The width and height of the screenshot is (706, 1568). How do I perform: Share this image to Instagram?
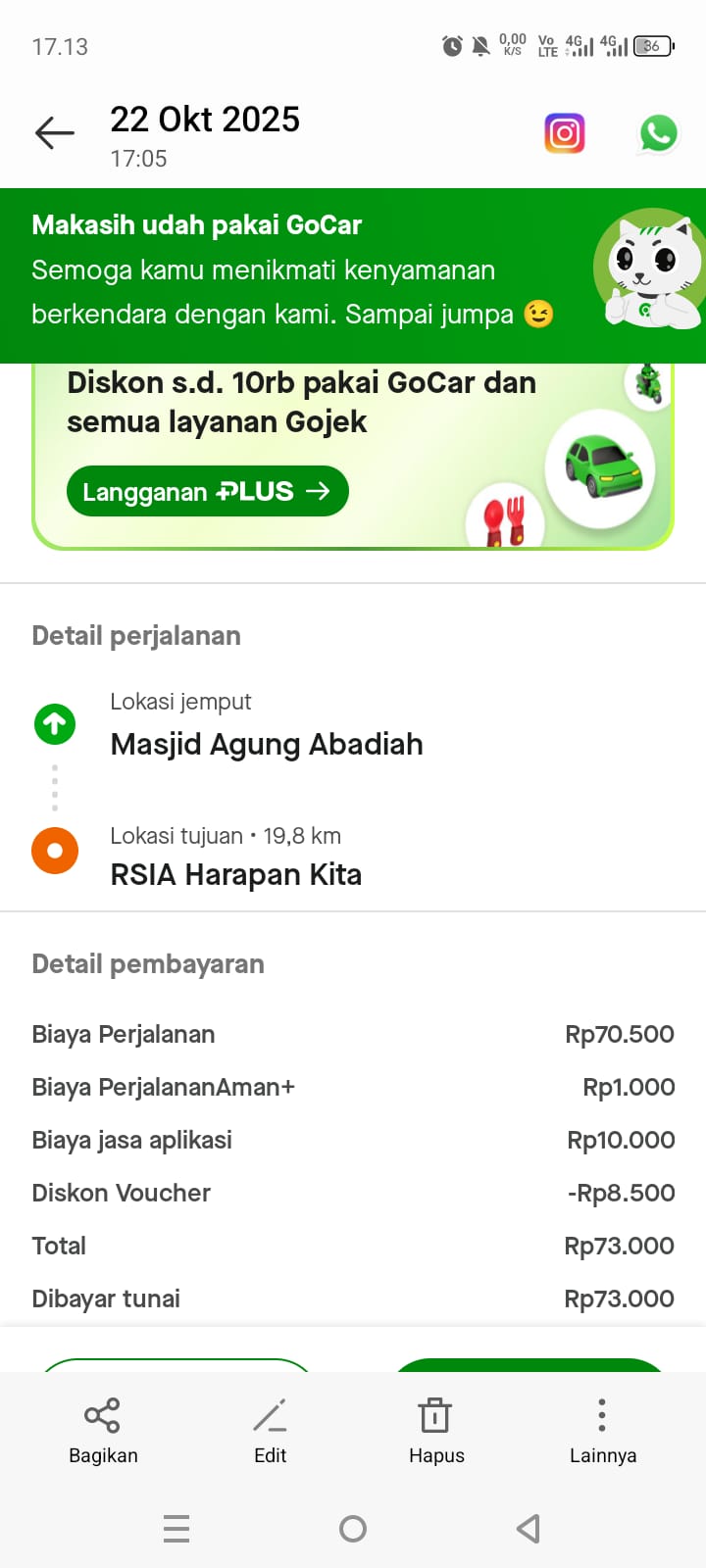pyautogui.click(x=565, y=133)
